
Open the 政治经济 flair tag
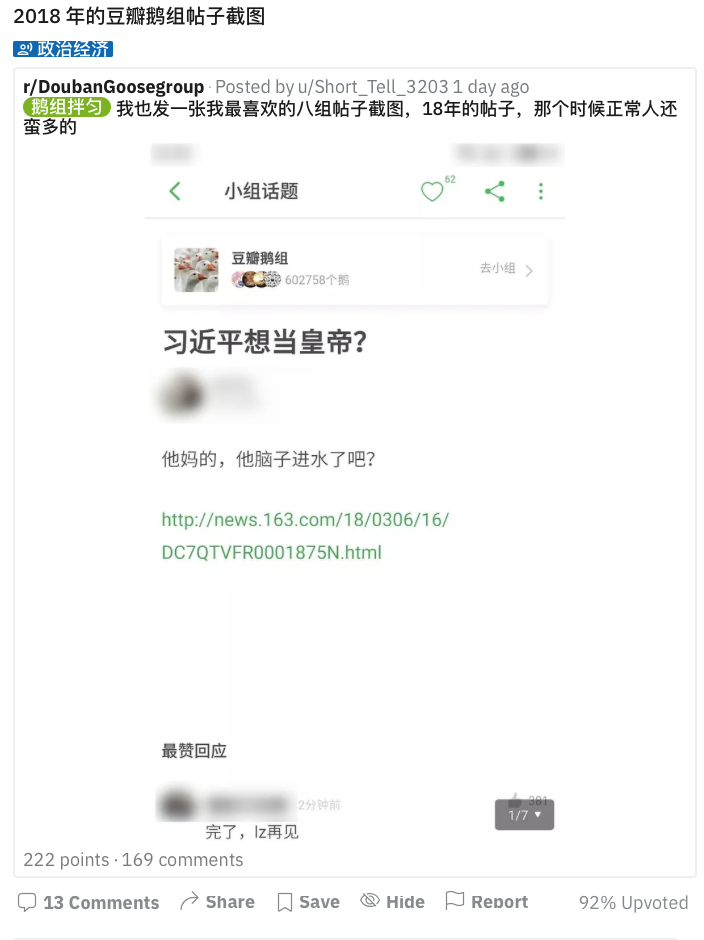(x=63, y=49)
